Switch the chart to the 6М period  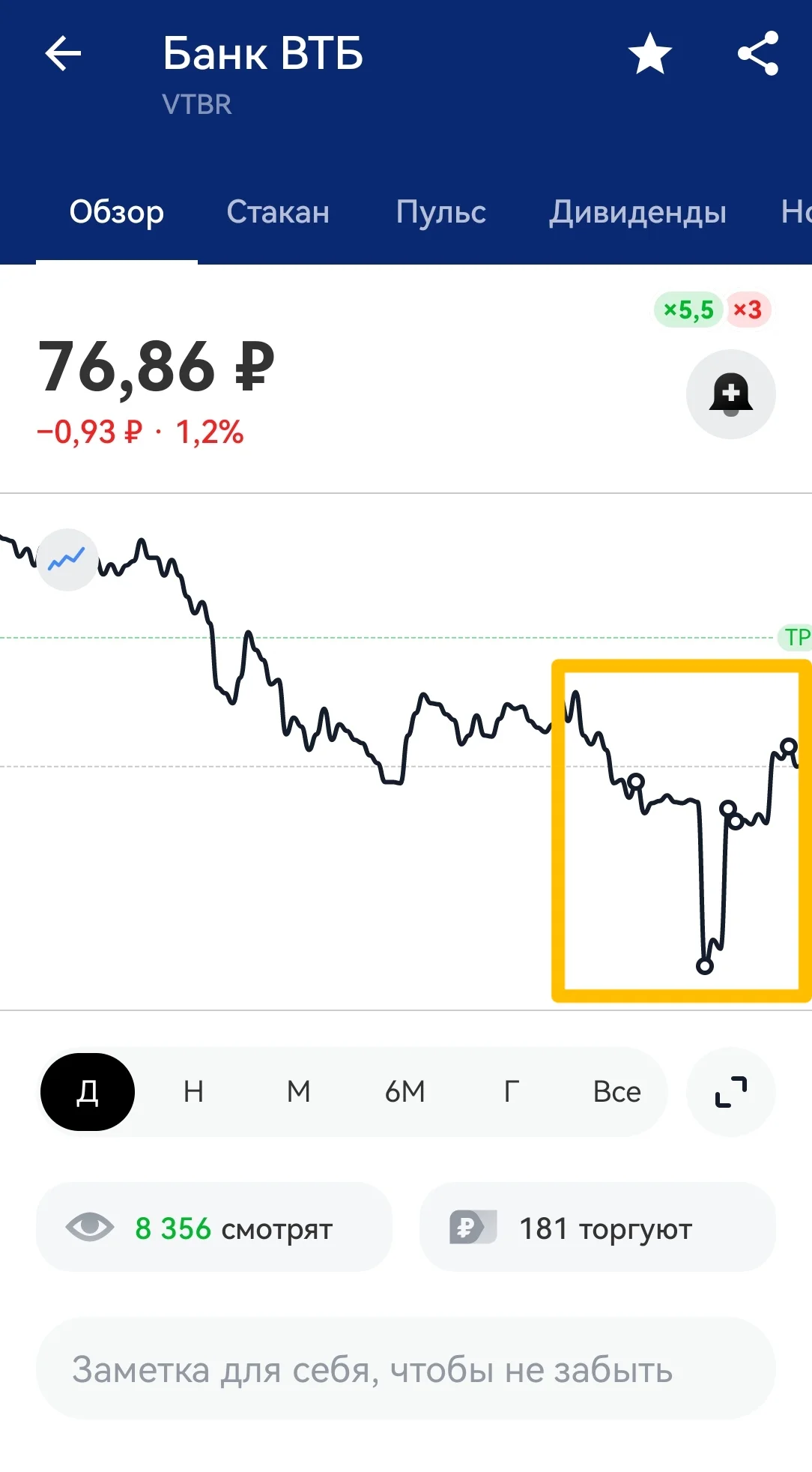click(x=405, y=1092)
